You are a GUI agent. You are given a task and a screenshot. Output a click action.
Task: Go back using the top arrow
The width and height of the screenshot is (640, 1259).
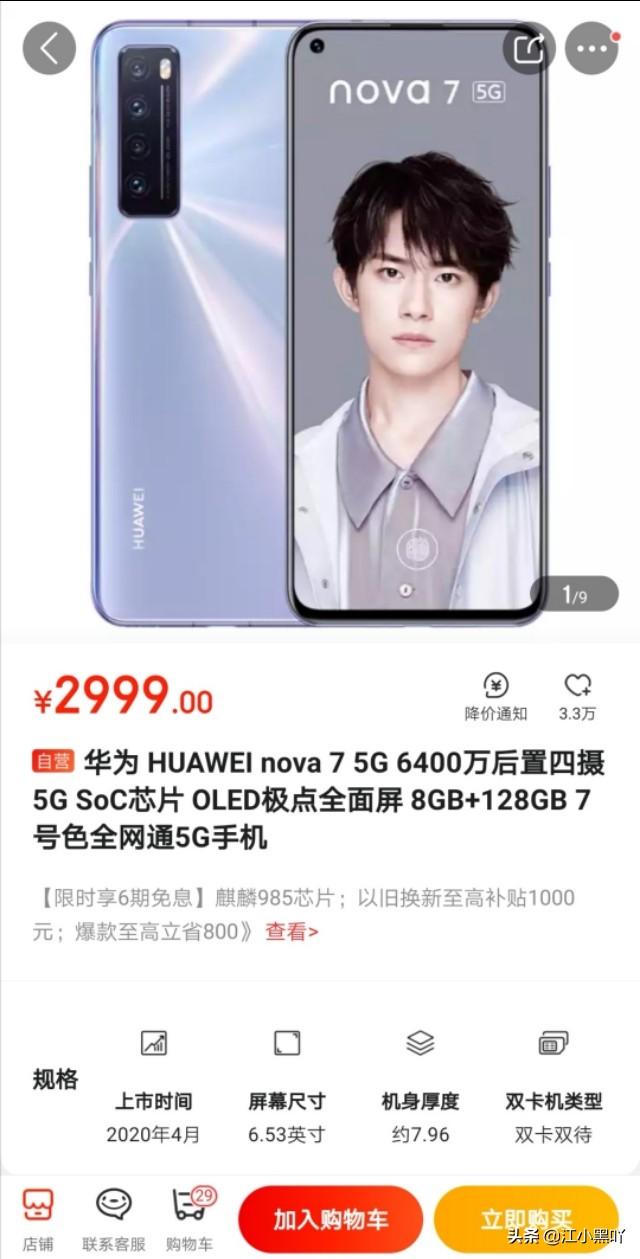(49, 47)
